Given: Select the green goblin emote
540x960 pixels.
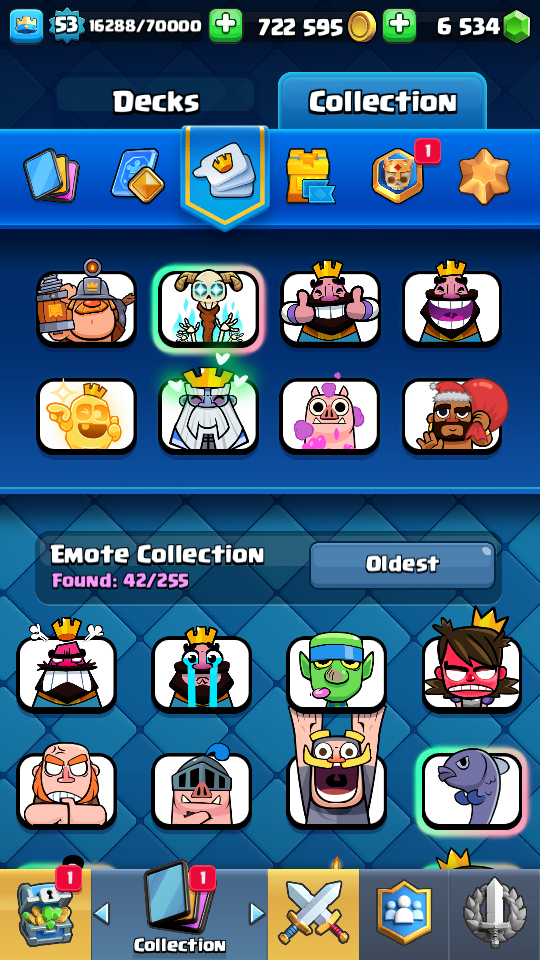Looking at the screenshot, I should (x=337, y=673).
